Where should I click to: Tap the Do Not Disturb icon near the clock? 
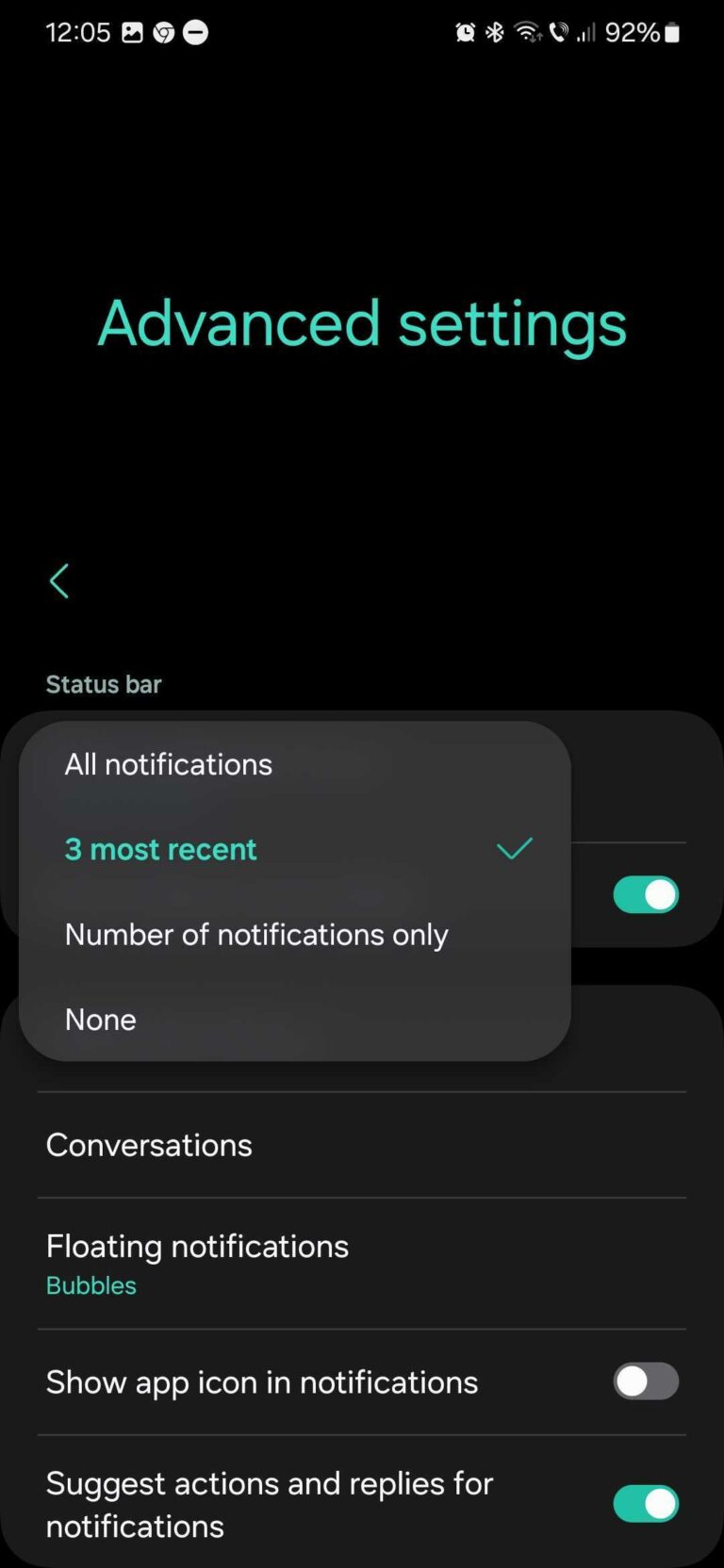(195, 31)
